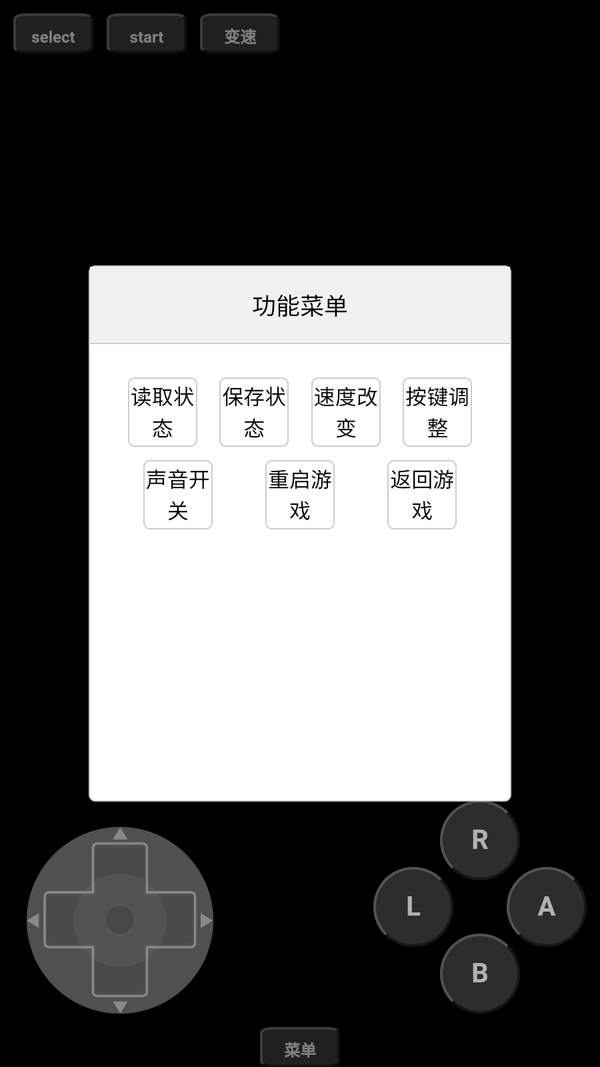
Task: Tap the select button
Action: 53,36
